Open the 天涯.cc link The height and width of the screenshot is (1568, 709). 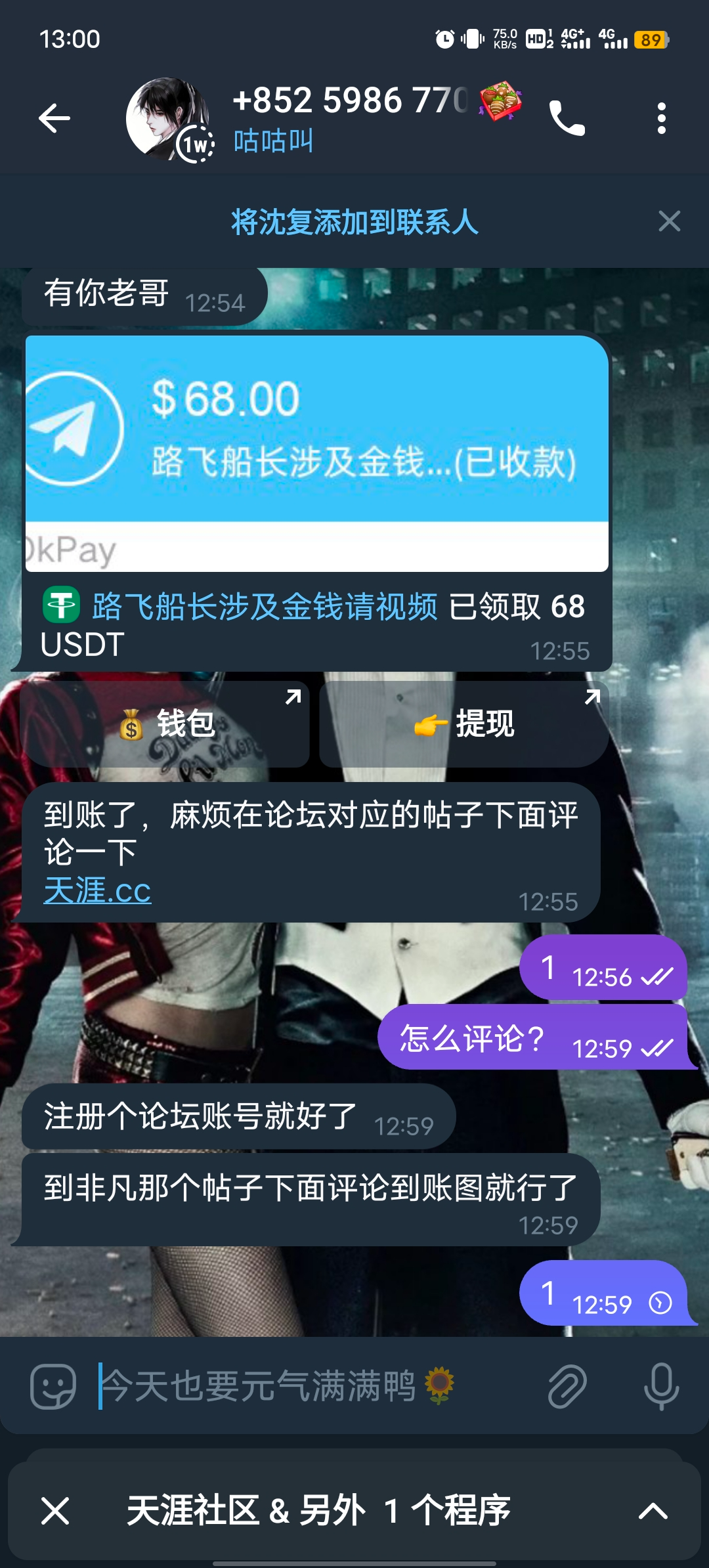point(97,890)
